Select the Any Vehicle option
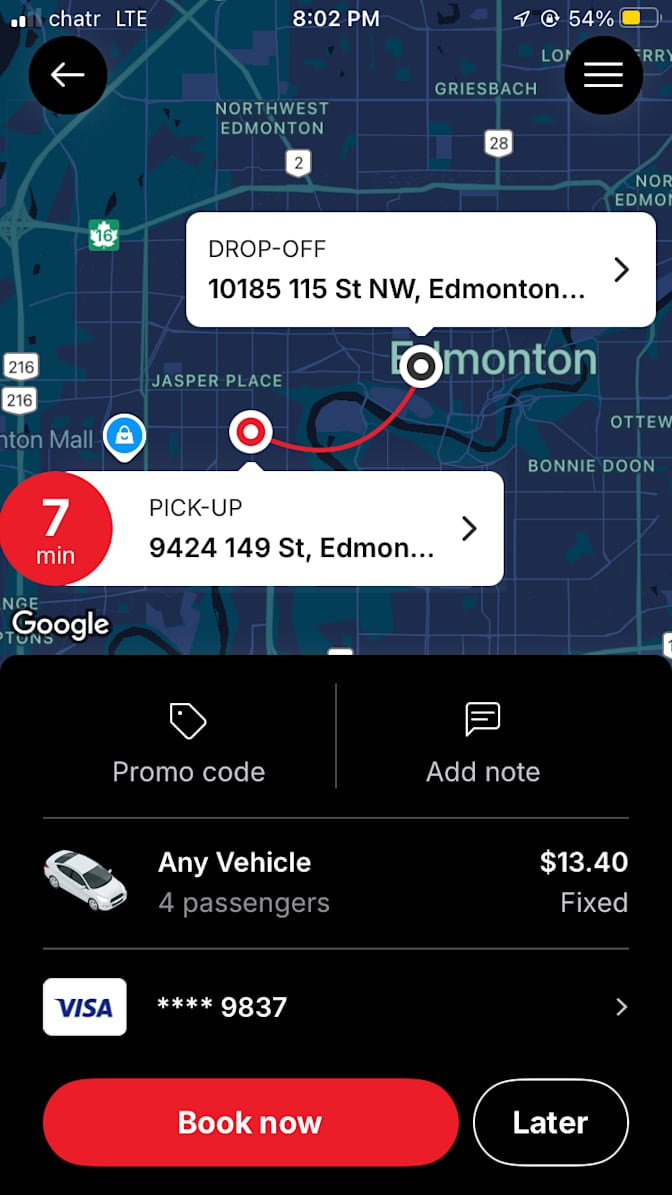Screen dimensions: 672x1195 coord(335,882)
